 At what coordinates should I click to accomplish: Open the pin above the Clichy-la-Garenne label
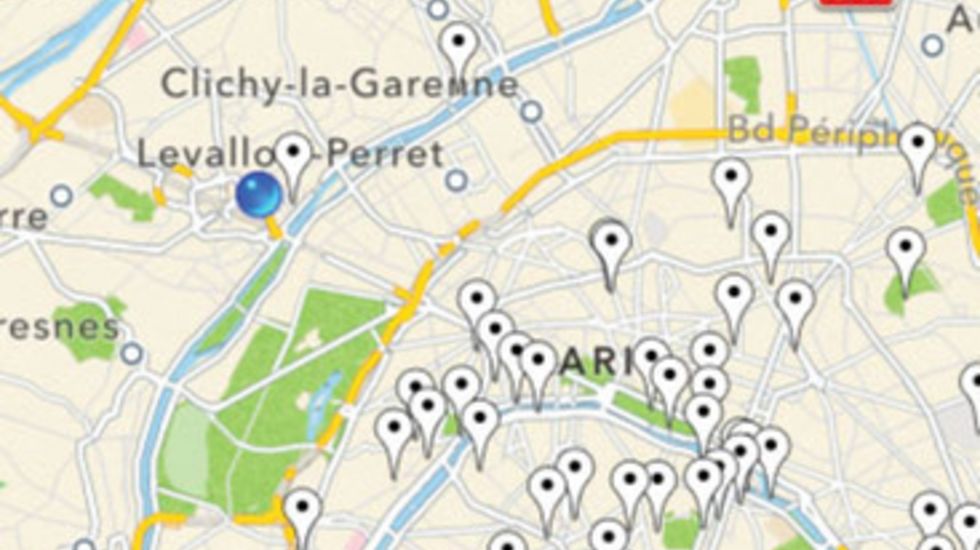(460, 46)
